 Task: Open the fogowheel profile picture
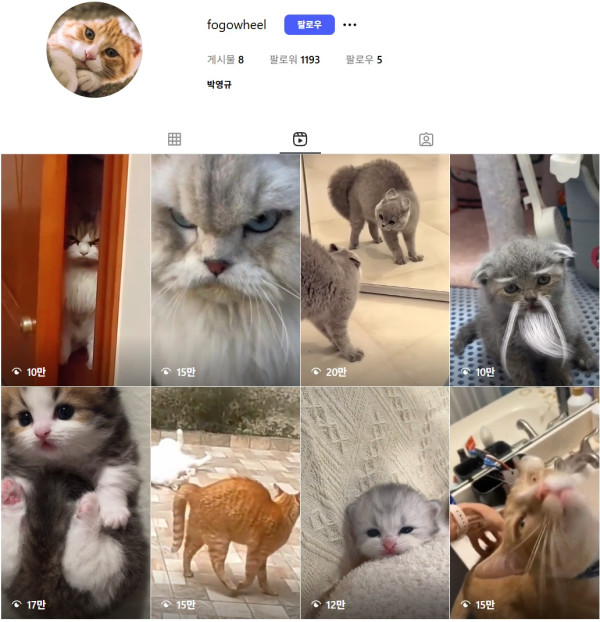tap(95, 49)
